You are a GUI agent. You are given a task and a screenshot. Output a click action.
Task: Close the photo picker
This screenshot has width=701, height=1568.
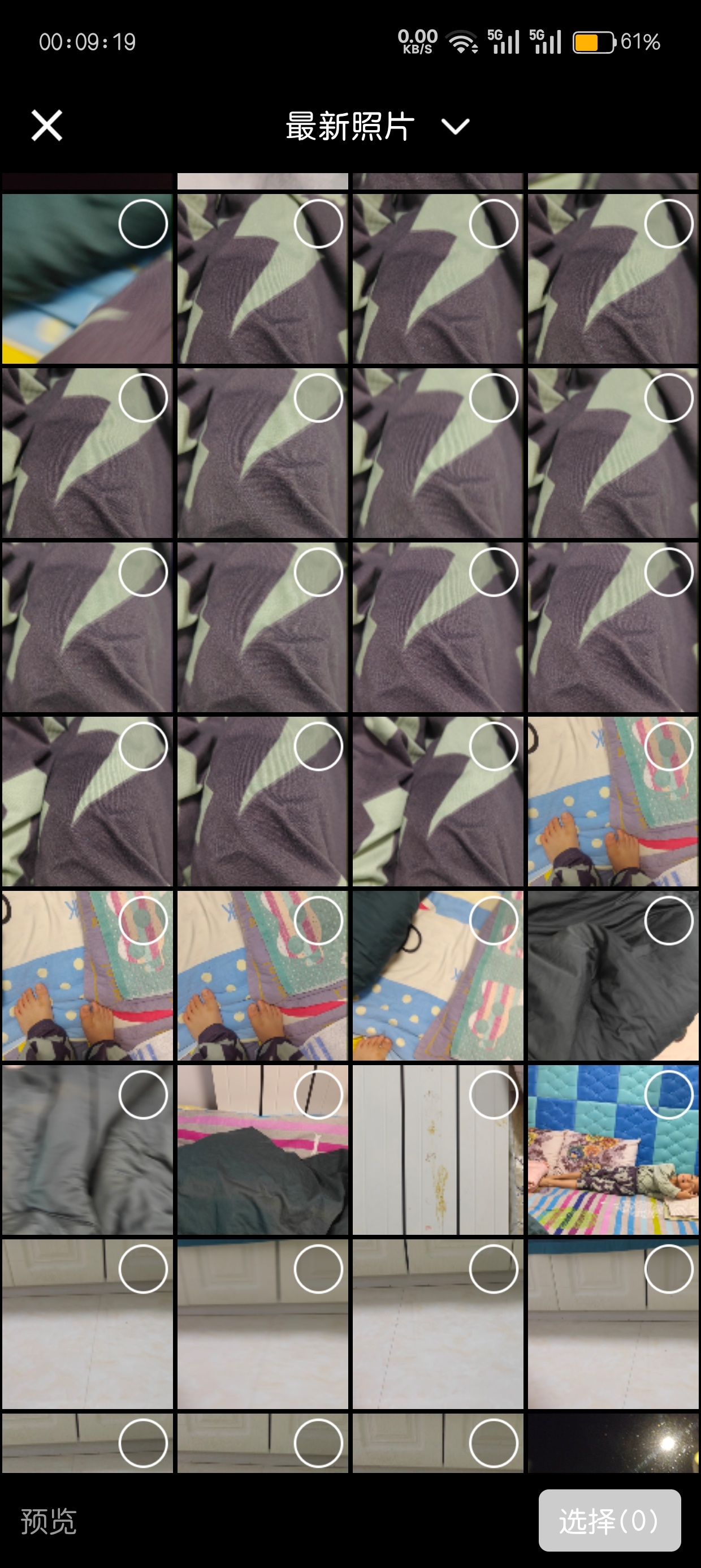coord(47,126)
